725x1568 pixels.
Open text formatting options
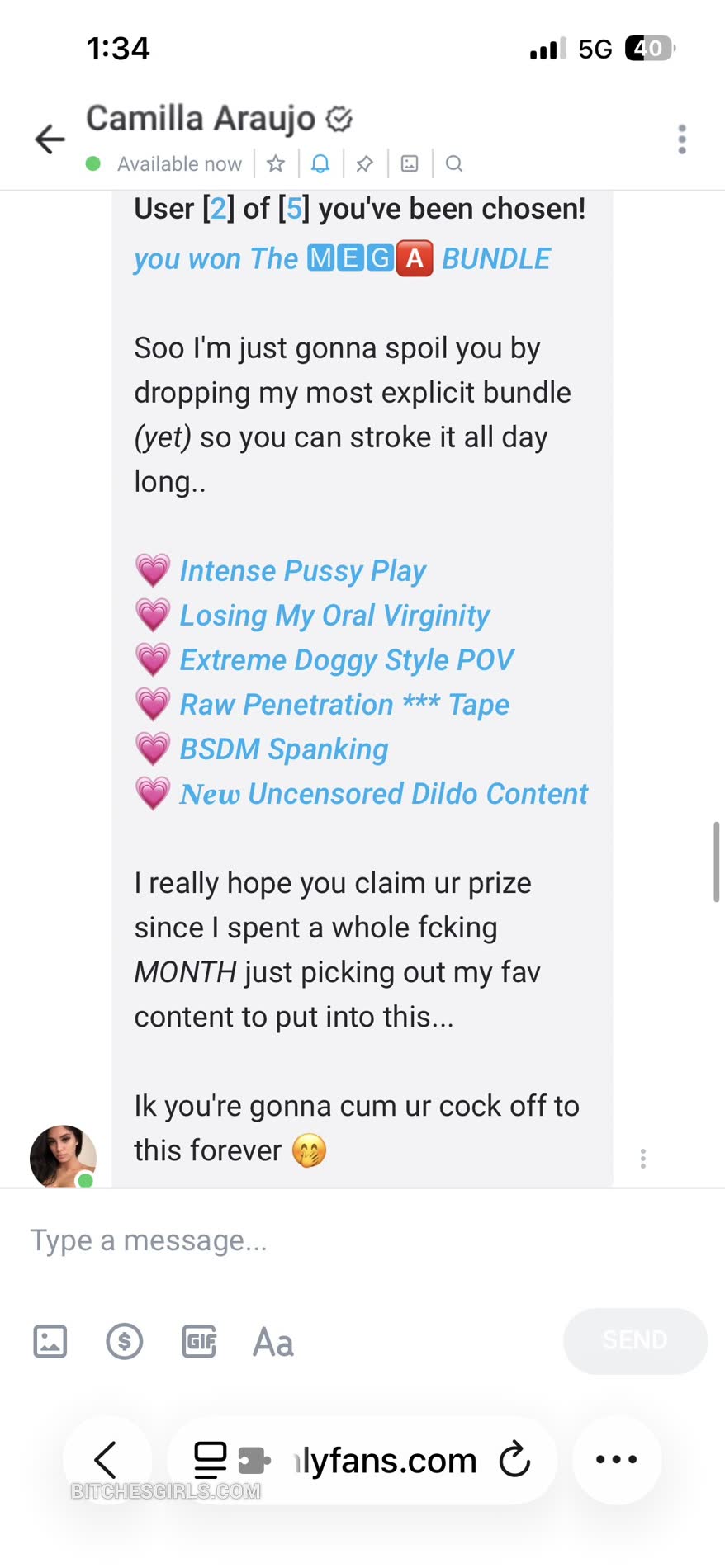pyautogui.click(x=272, y=1342)
